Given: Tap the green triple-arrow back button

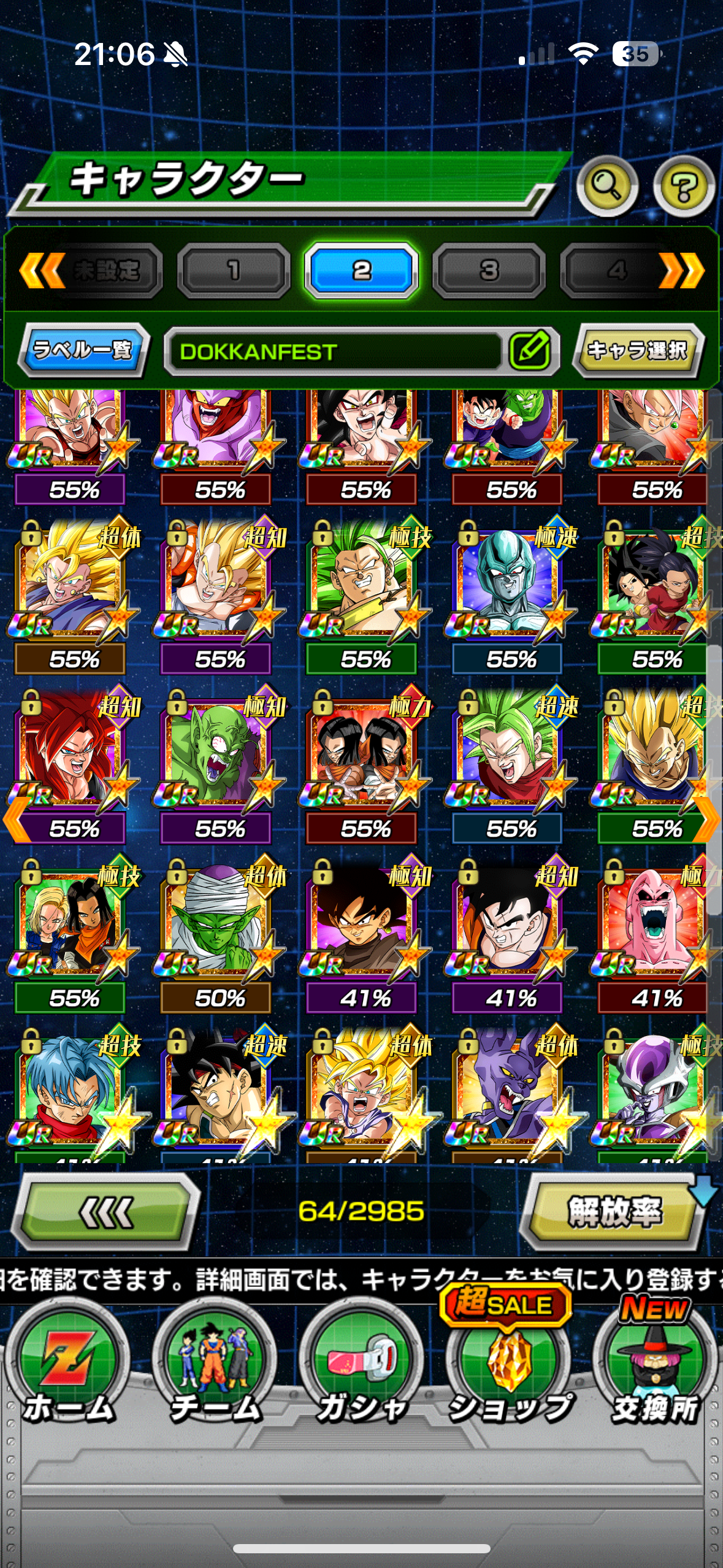Looking at the screenshot, I should pyautogui.click(x=106, y=1212).
